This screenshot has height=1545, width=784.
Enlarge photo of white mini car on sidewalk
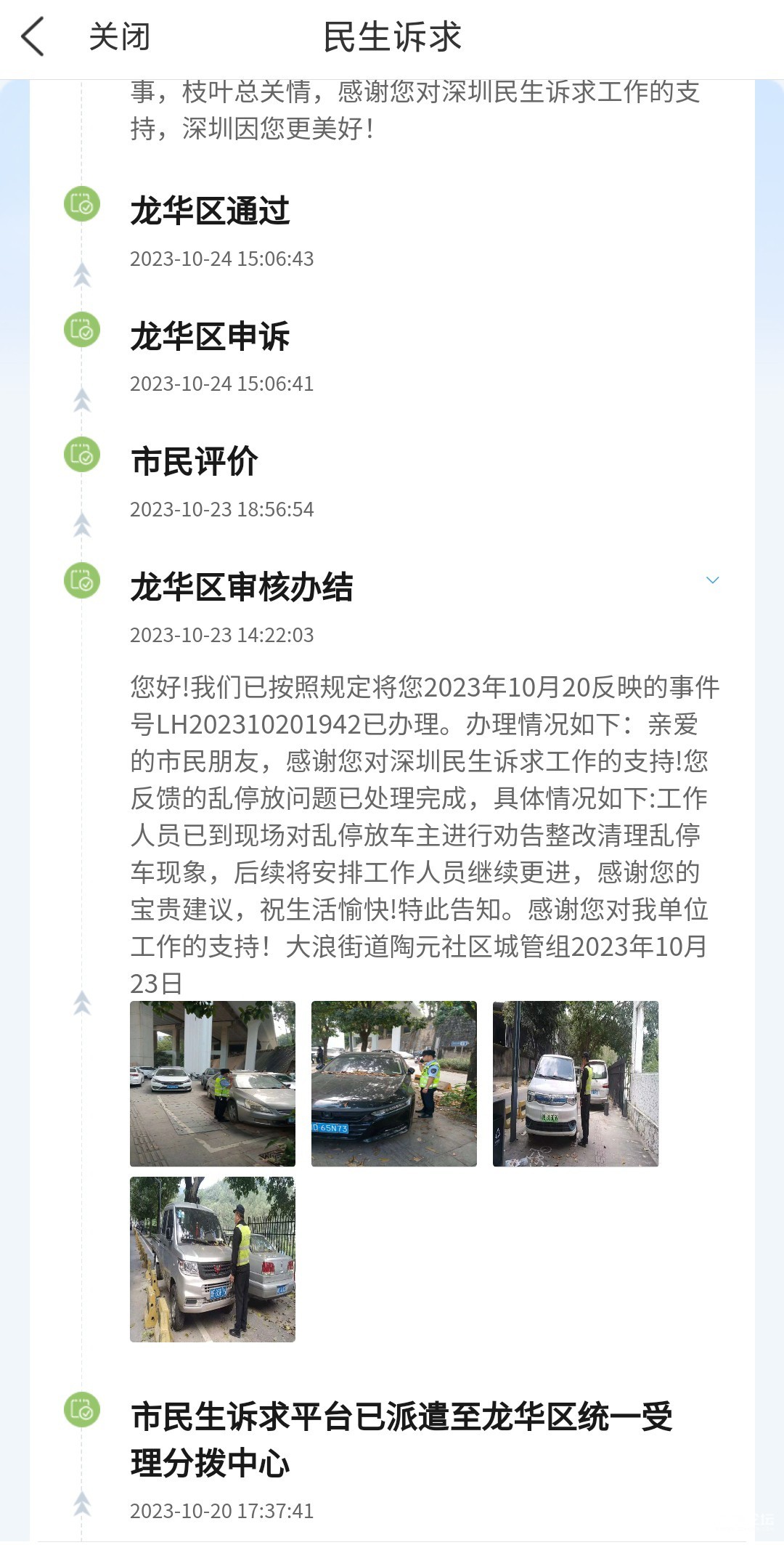point(576,1084)
